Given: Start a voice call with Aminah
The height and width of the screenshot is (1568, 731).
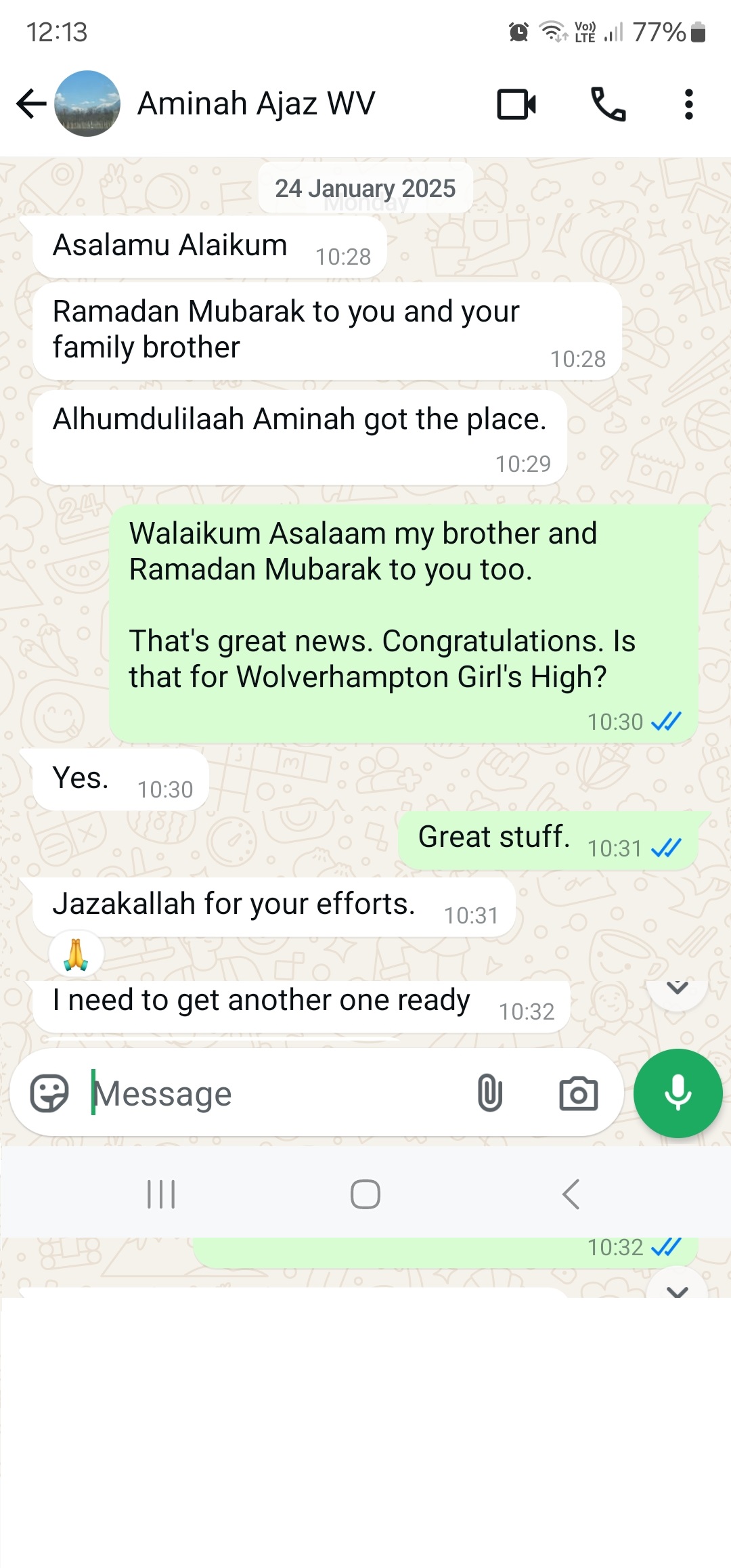Looking at the screenshot, I should tap(608, 104).
